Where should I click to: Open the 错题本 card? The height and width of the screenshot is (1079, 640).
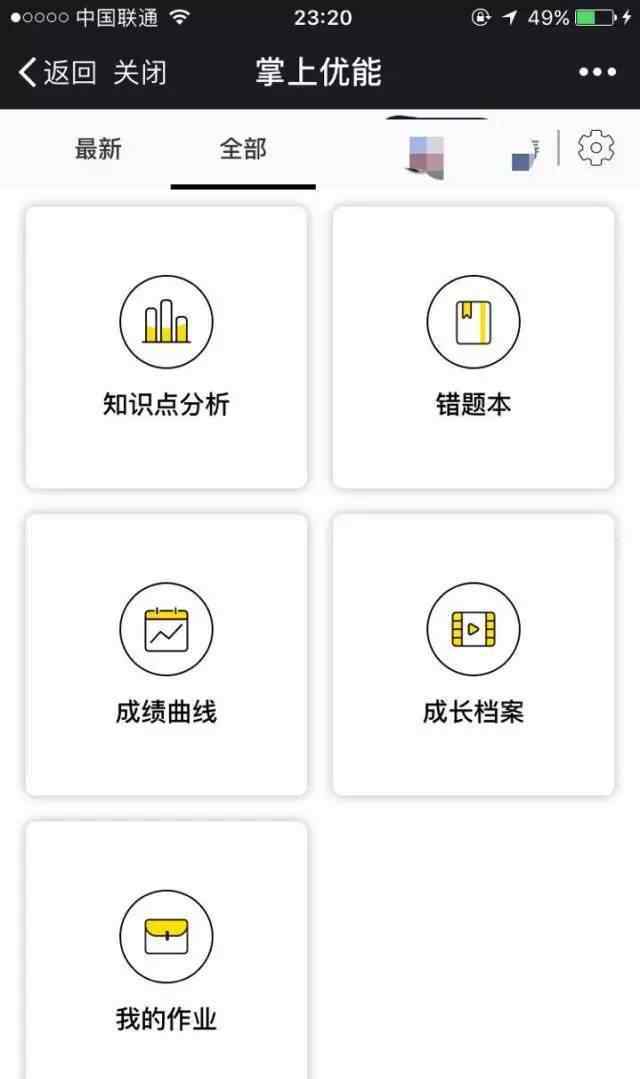click(x=473, y=347)
